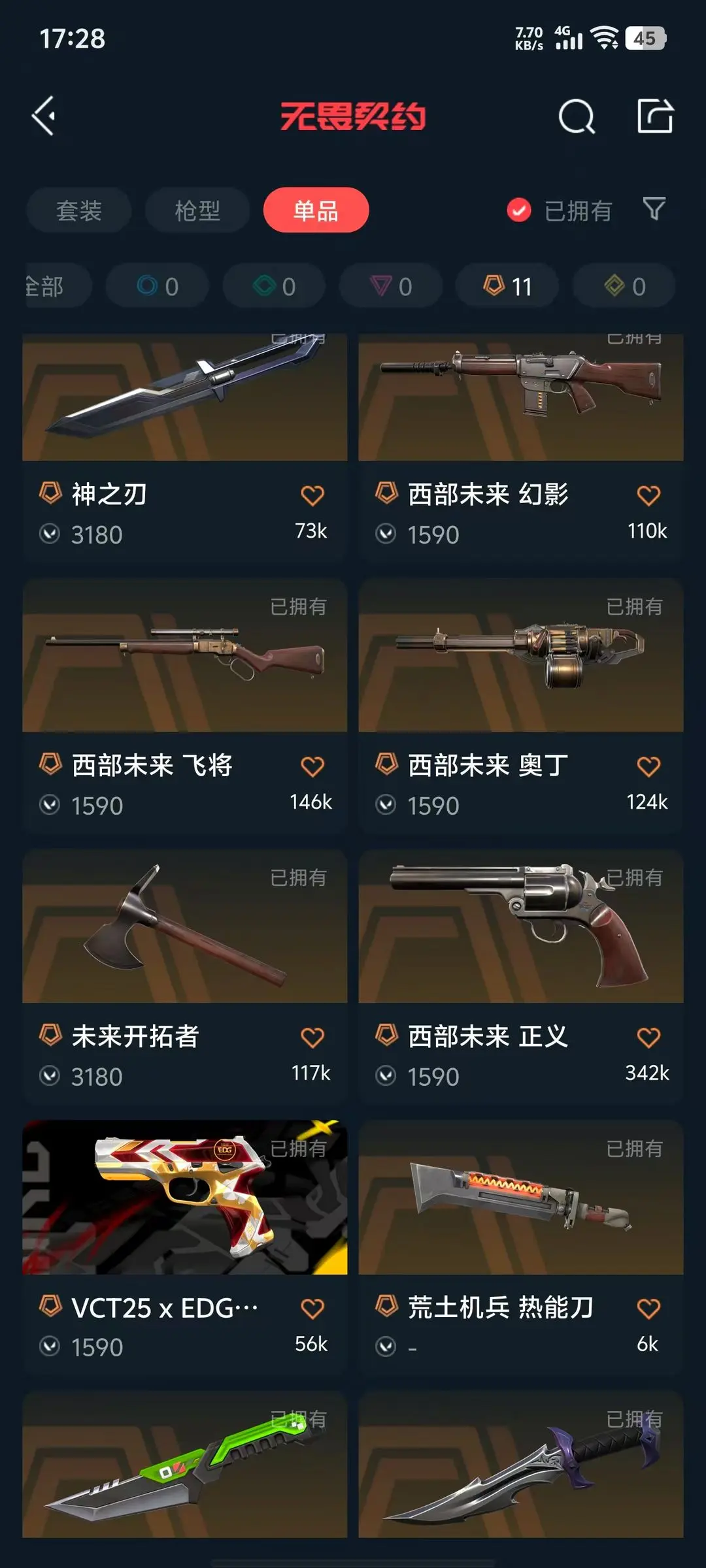Share this page via the share icon
Screen dimensions: 706x1568
(655, 116)
